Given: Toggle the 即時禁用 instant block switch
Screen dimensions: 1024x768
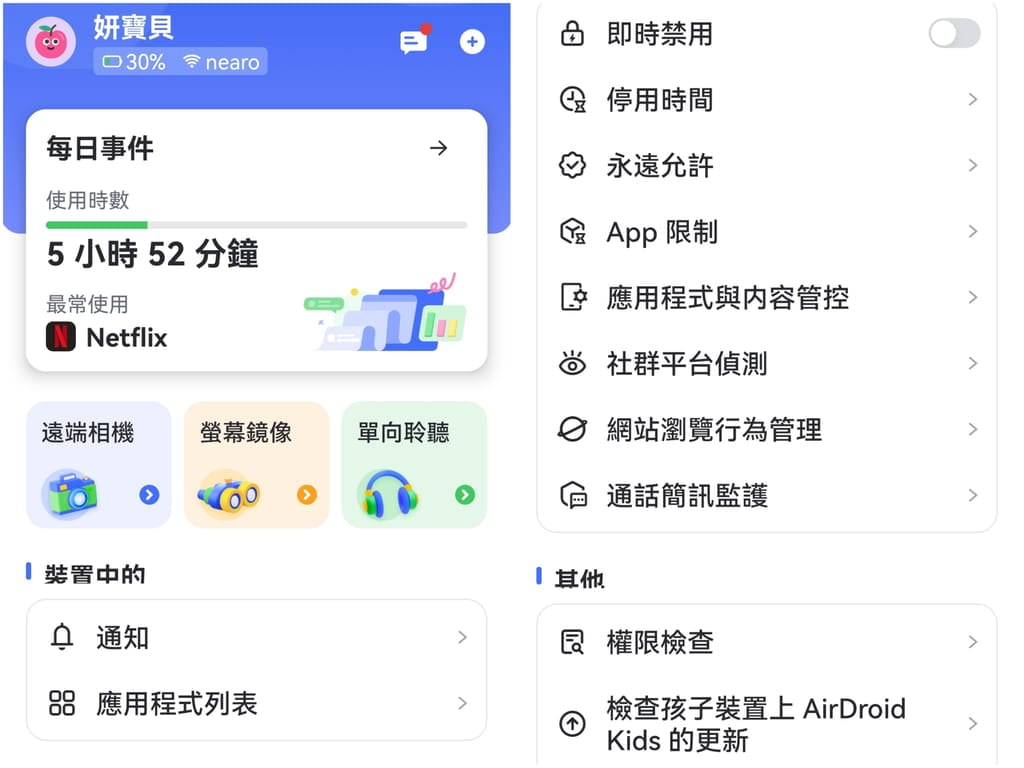Looking at the screenshot, I should pyautogui.click(x=953, y=34).
